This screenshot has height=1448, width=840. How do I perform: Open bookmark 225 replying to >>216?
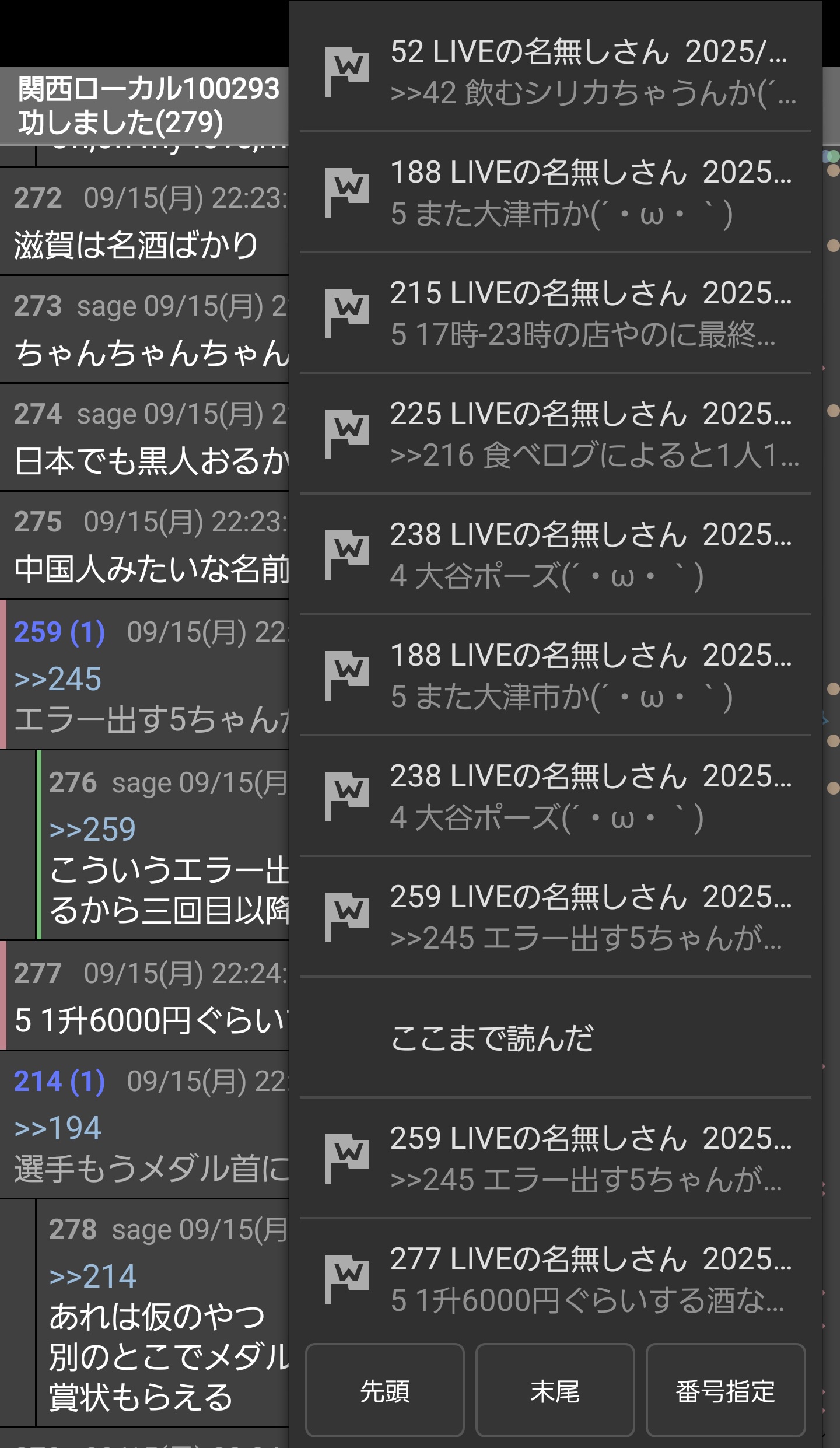(x=555, y=434)
